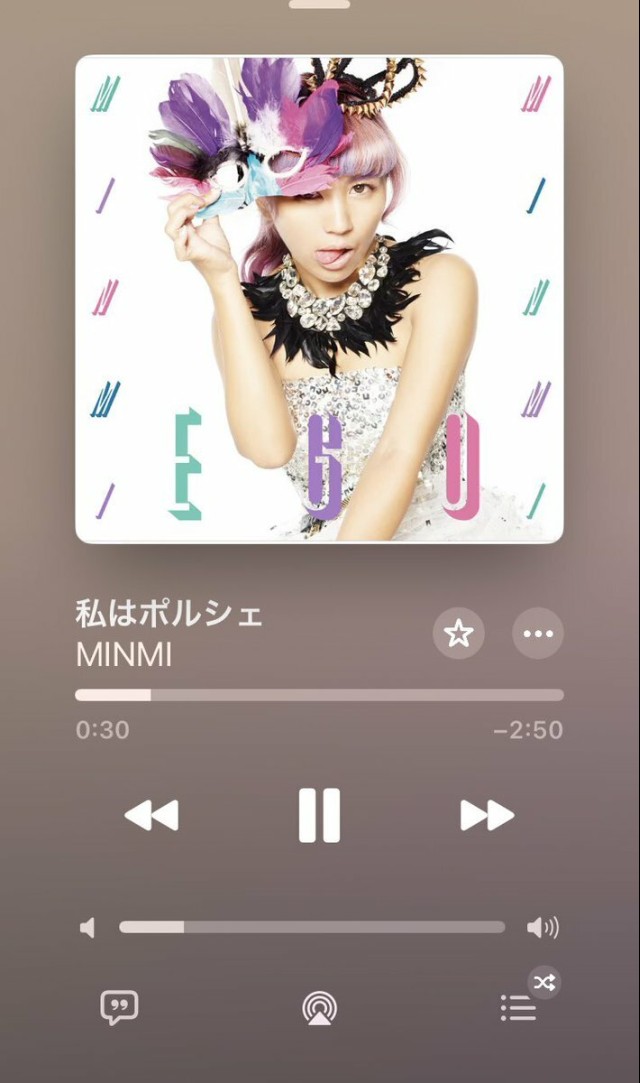Open AirPlay output options
Viewport: 640px width, 1083px height.
click(319, 1008)
